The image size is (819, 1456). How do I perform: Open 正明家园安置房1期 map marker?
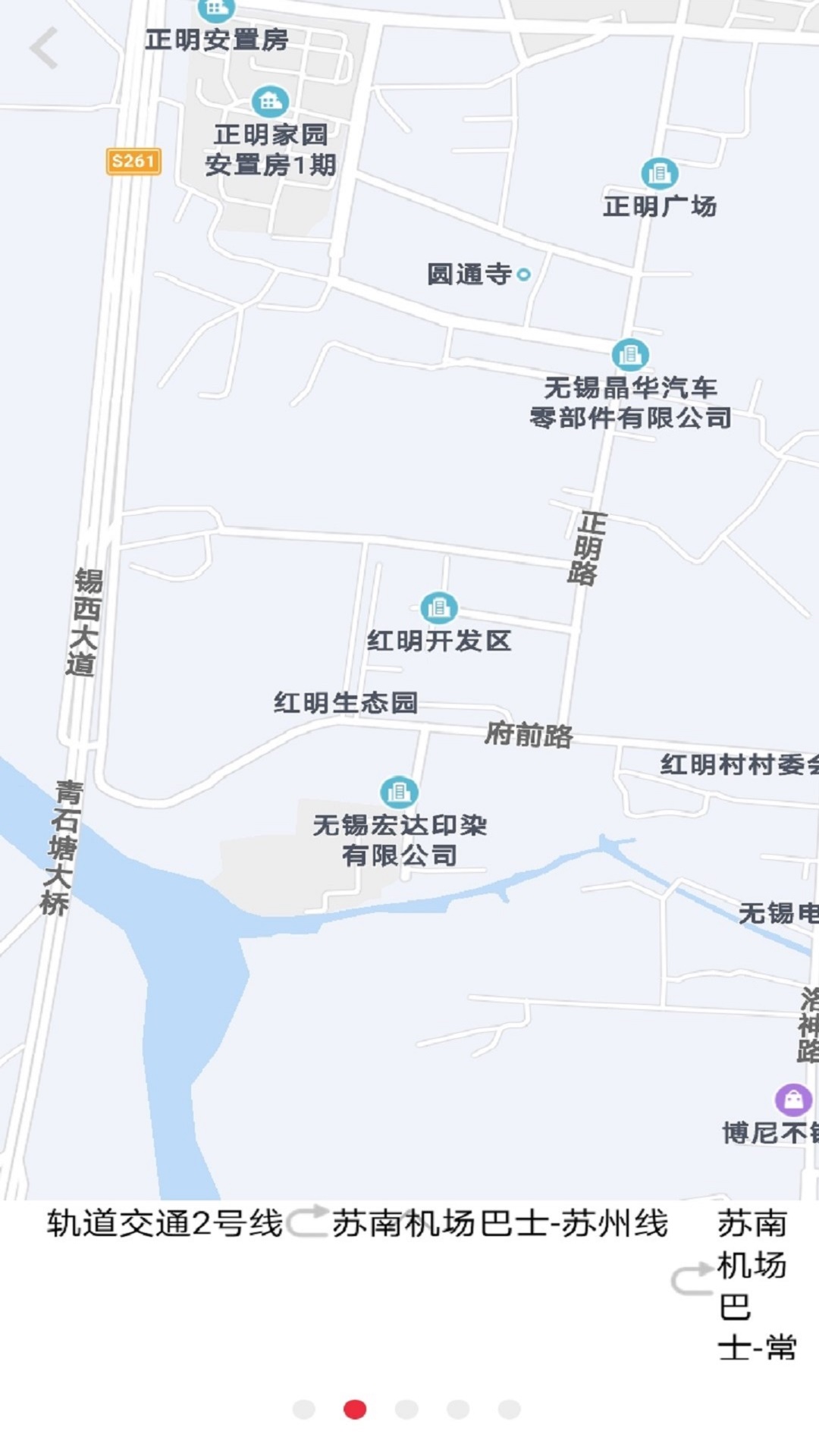[270, 101]
